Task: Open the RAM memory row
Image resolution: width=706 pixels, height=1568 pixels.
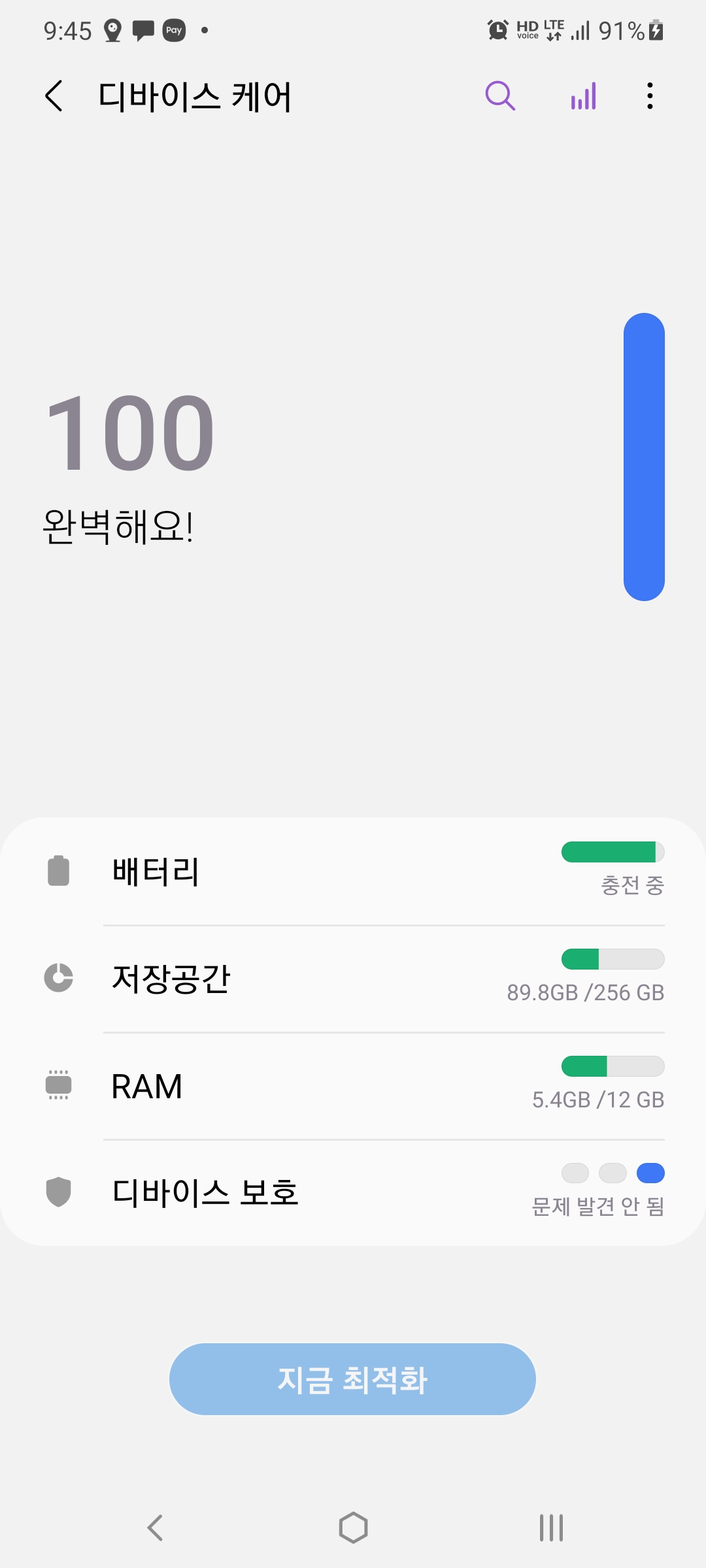Action: point(353,1086)
